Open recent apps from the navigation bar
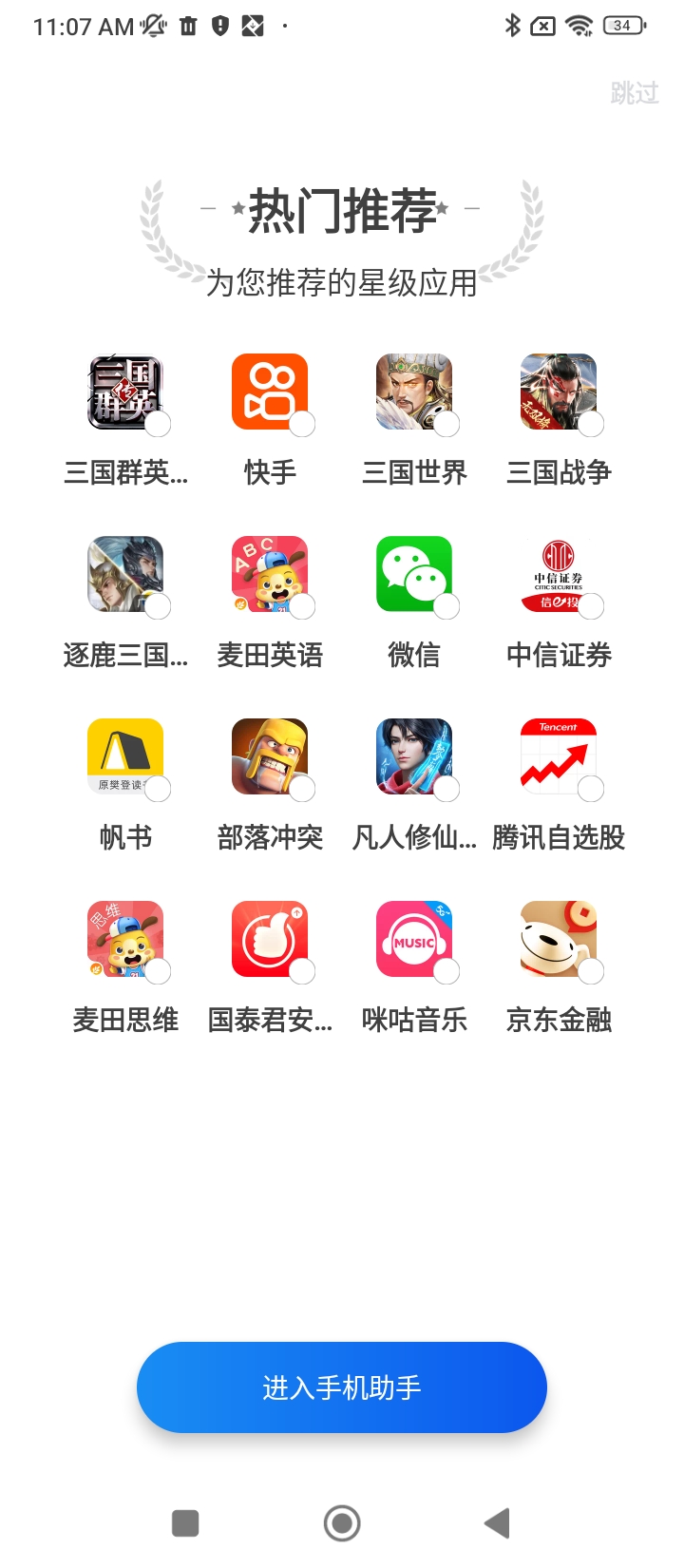Screen dimensions: 684x1568 185,1523
